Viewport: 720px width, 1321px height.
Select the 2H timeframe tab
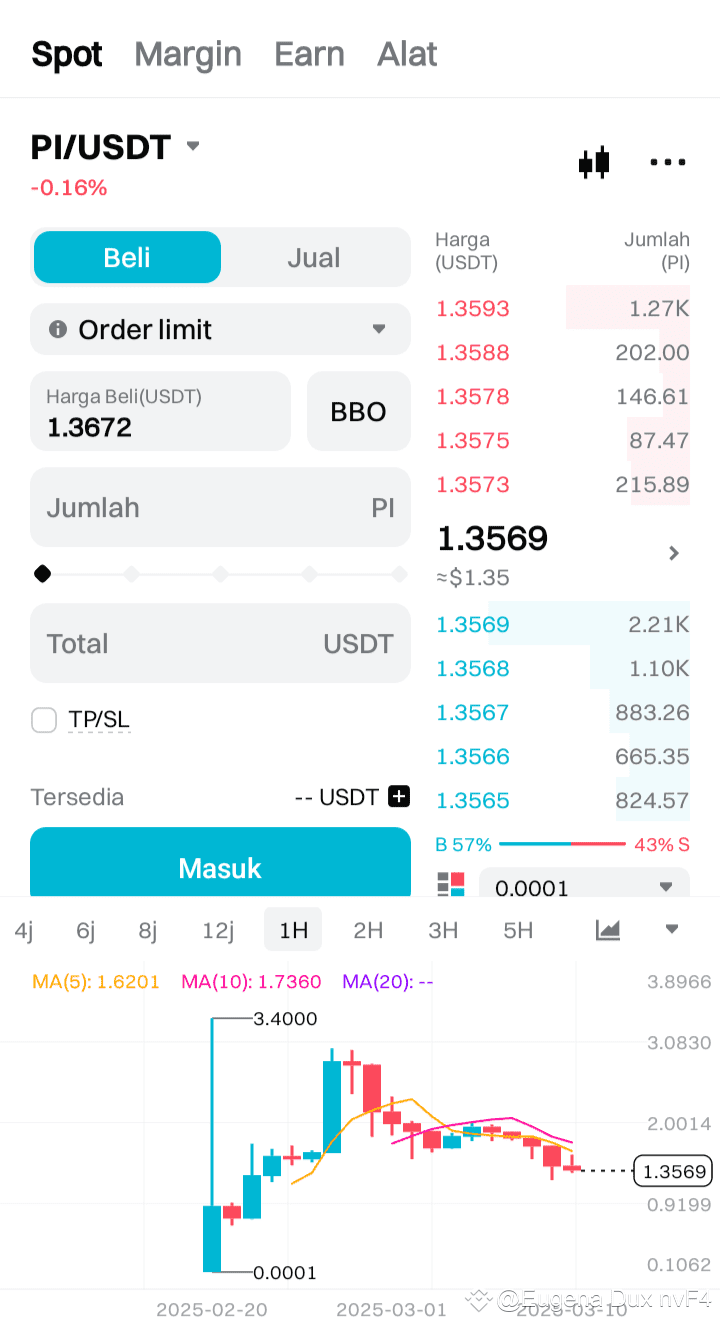[x=368, y=929]
